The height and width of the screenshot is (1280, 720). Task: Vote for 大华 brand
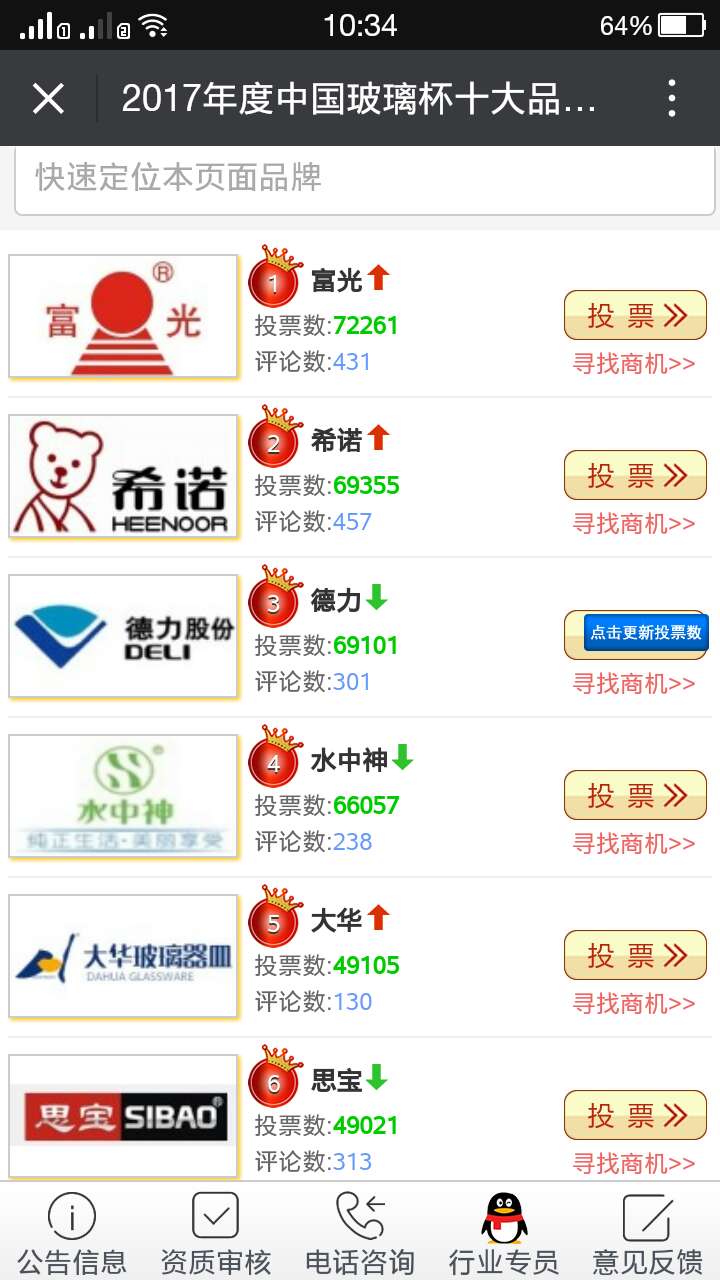(635, 956)
